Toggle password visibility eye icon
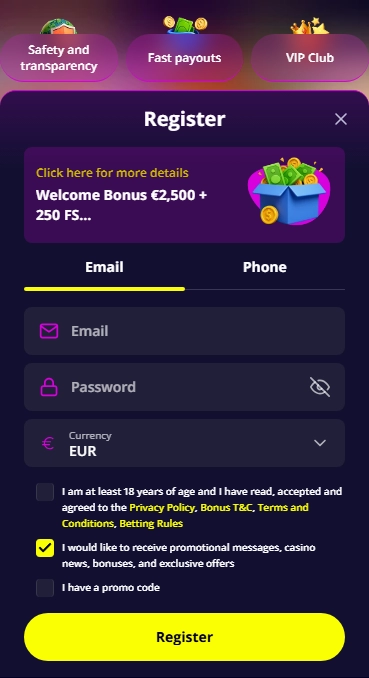This screenshot has width=369, height=678. (320, 387)
